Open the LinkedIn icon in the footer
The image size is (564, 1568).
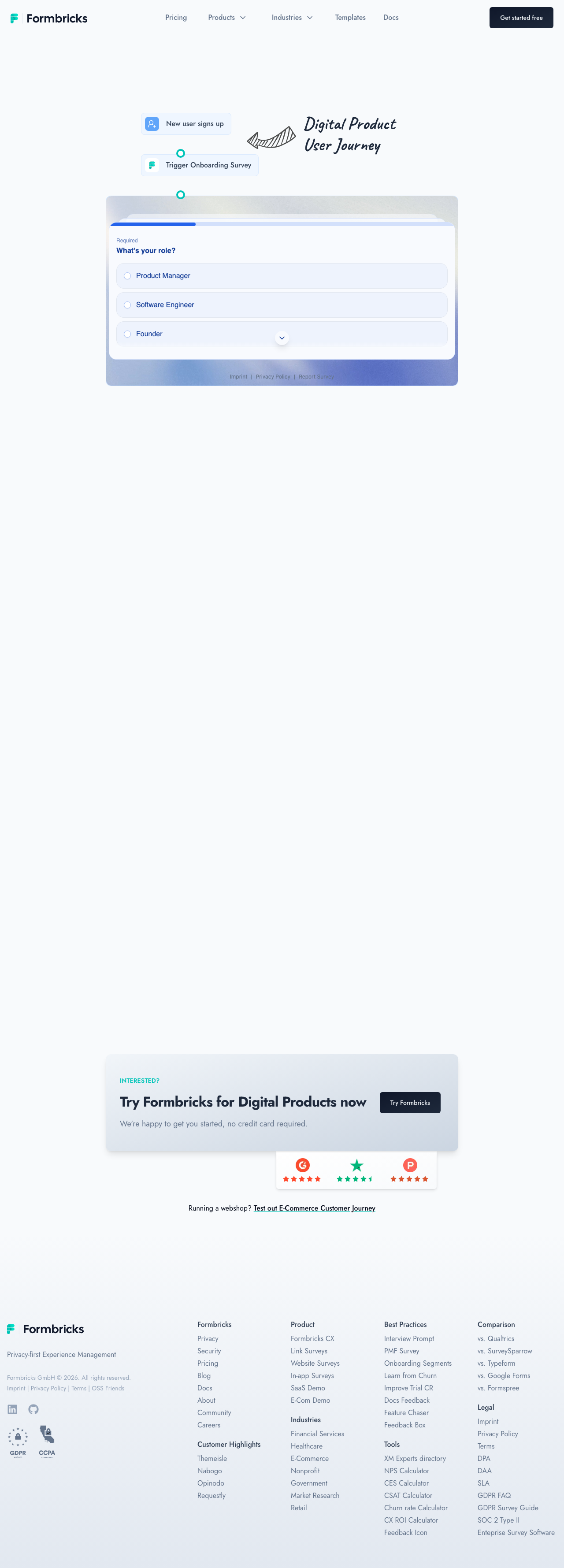point(12,1409)
